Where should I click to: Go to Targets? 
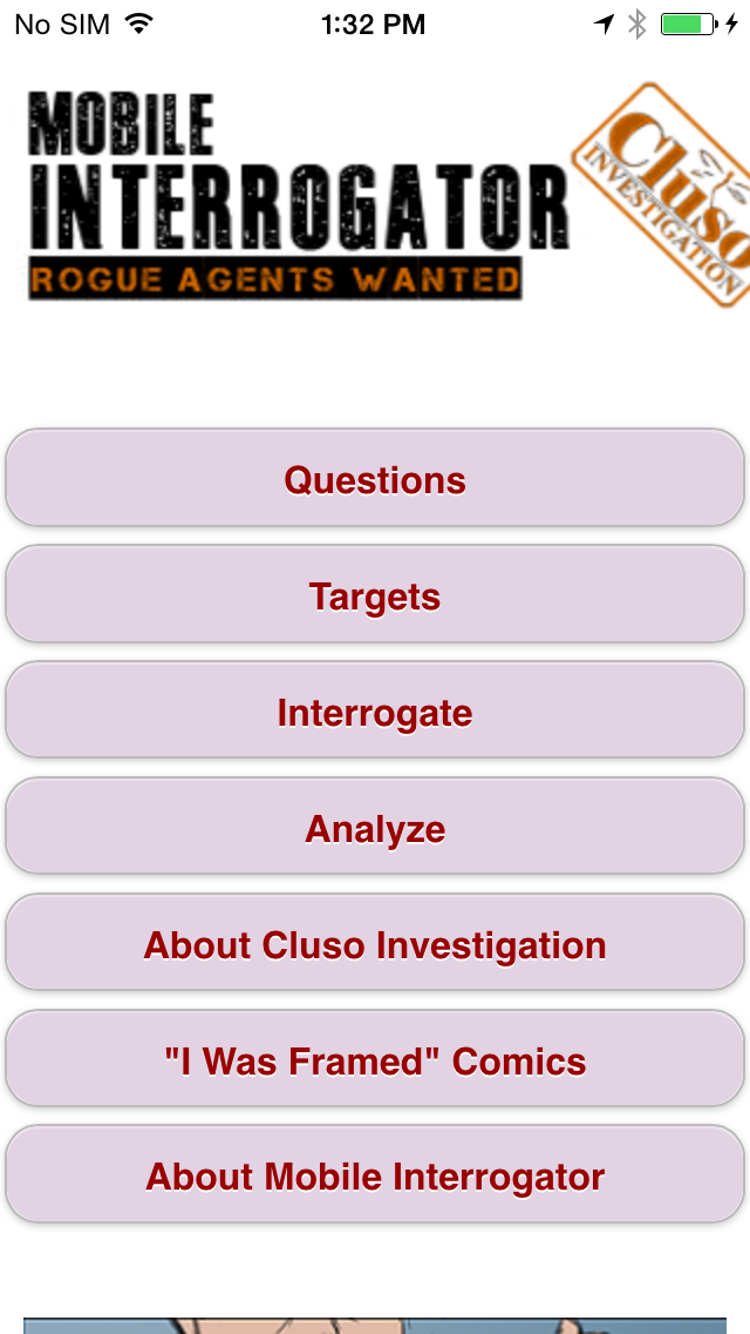[375, 595]
